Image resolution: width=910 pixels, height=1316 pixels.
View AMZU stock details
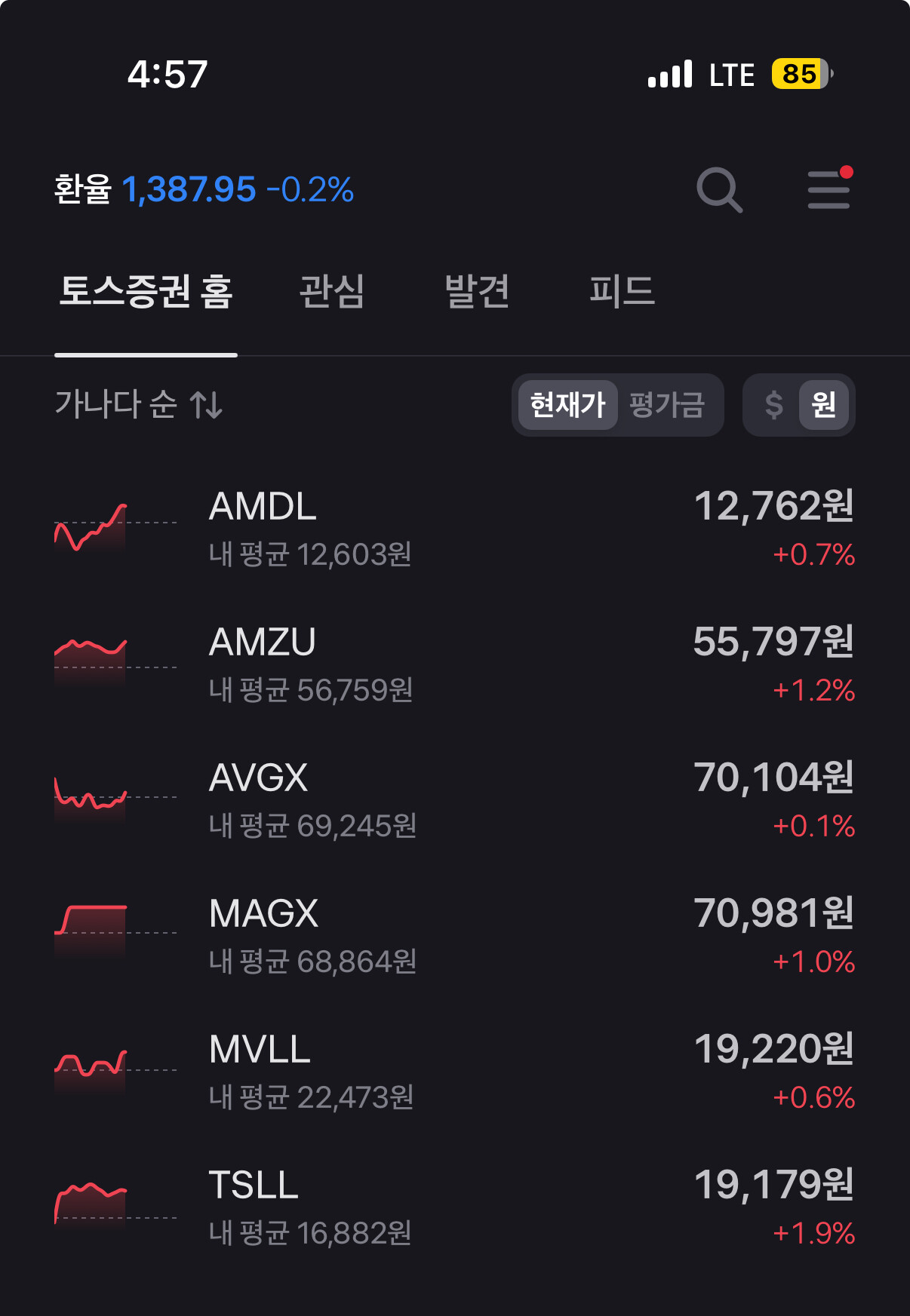click(x=454, y=664)
